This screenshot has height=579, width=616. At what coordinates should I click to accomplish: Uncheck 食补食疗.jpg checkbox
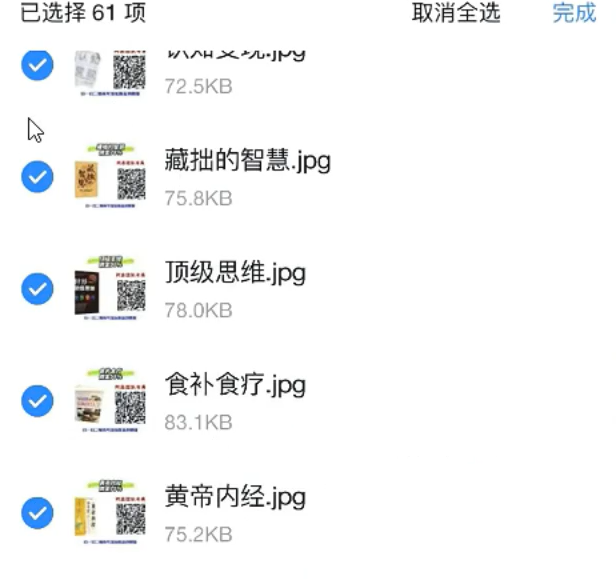(37, 401)
